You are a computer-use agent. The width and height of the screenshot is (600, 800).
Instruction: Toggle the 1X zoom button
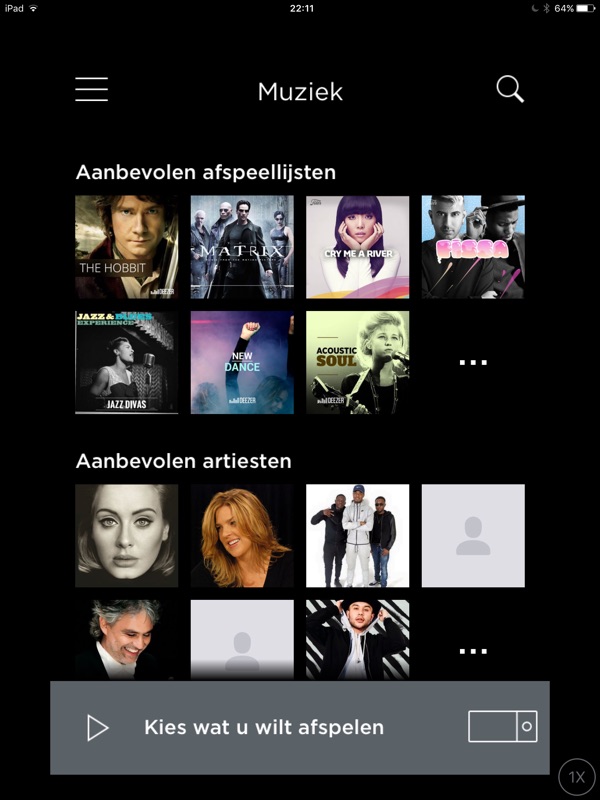(577, 777)
